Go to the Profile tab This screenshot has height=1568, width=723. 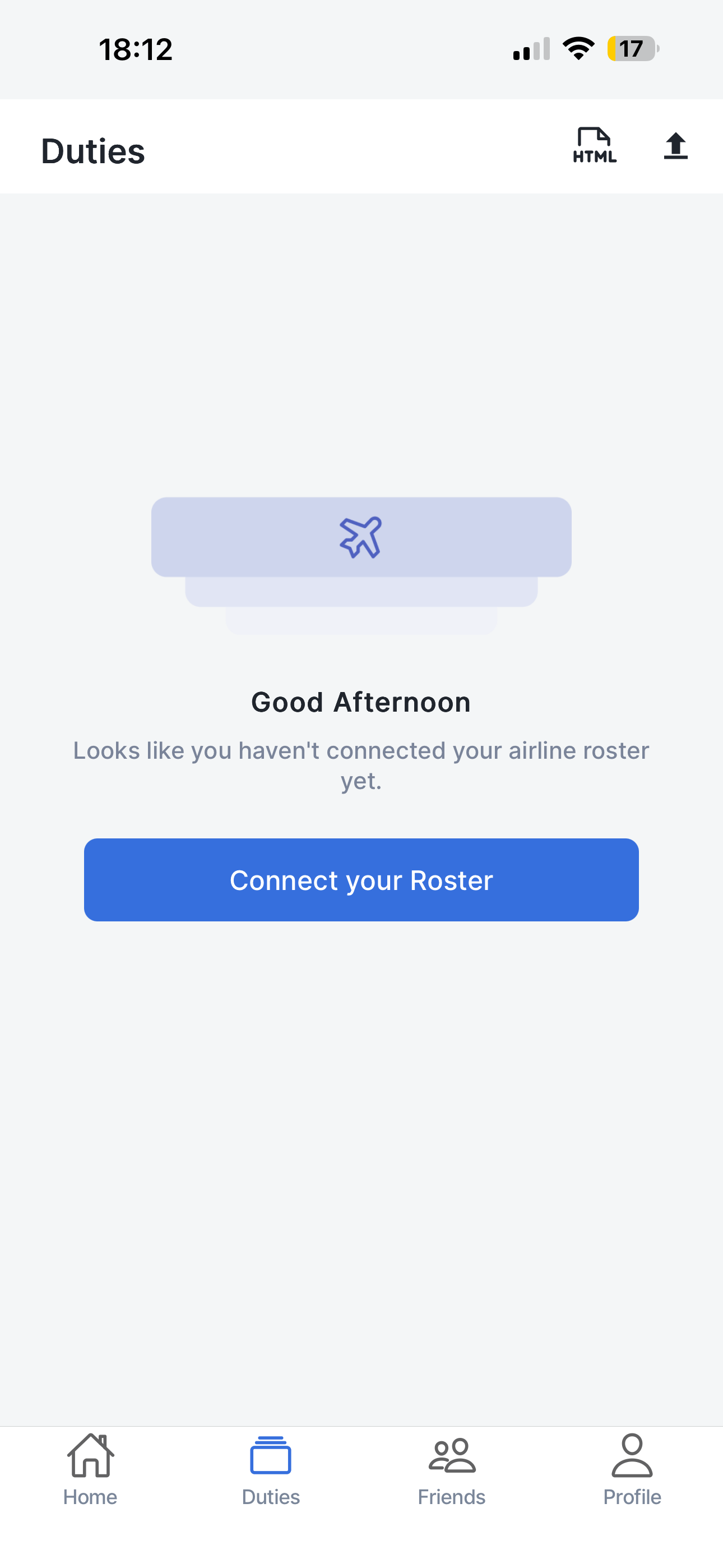[632, 1469]
